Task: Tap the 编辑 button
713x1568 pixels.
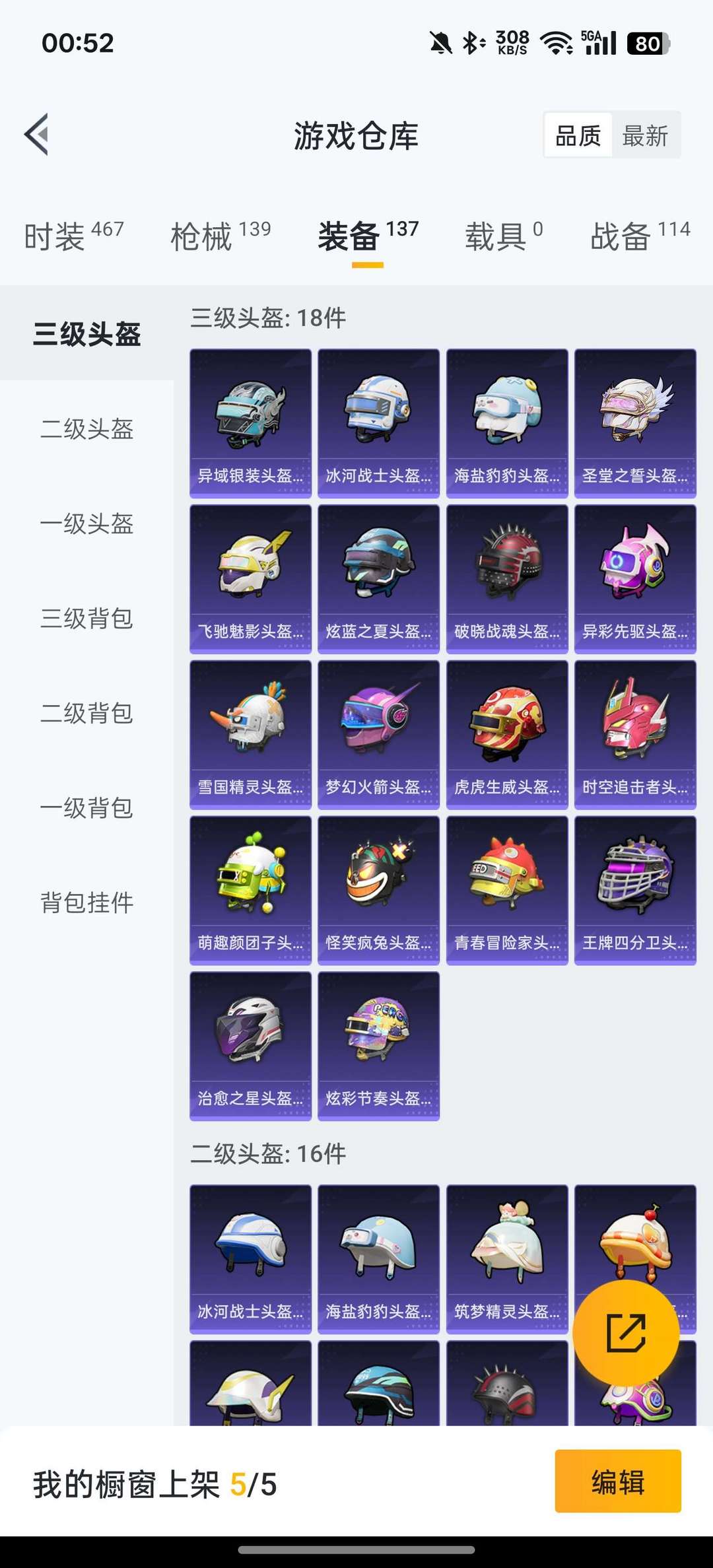Action: point(618,1481)
